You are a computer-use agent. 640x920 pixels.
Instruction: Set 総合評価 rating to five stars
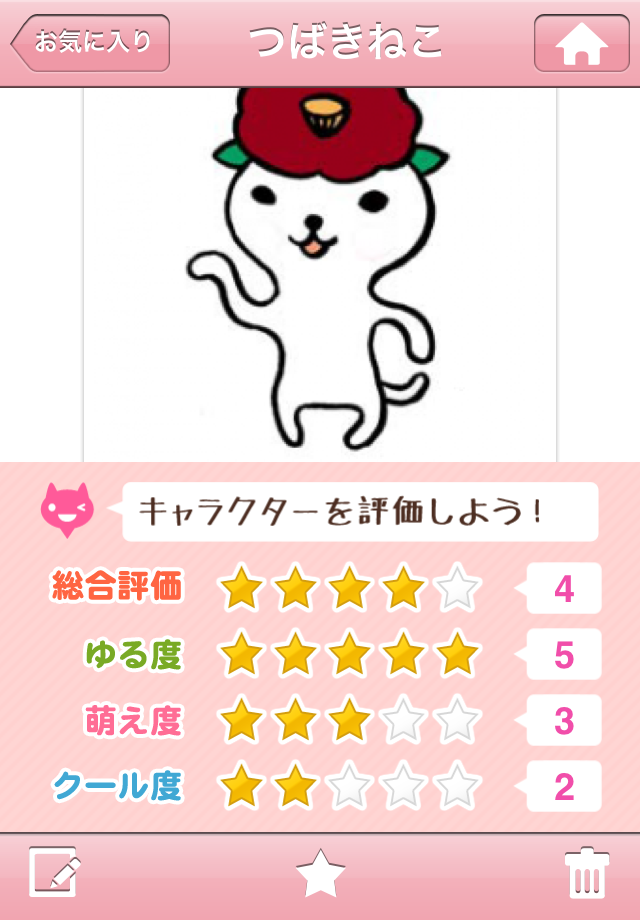click(458, 590)
